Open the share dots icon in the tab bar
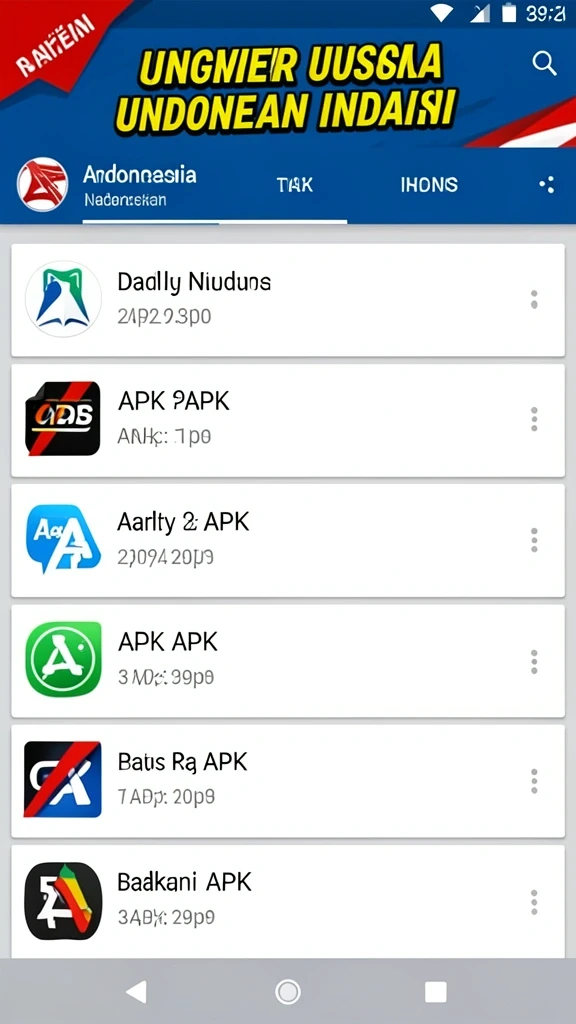 coord(547,185)
